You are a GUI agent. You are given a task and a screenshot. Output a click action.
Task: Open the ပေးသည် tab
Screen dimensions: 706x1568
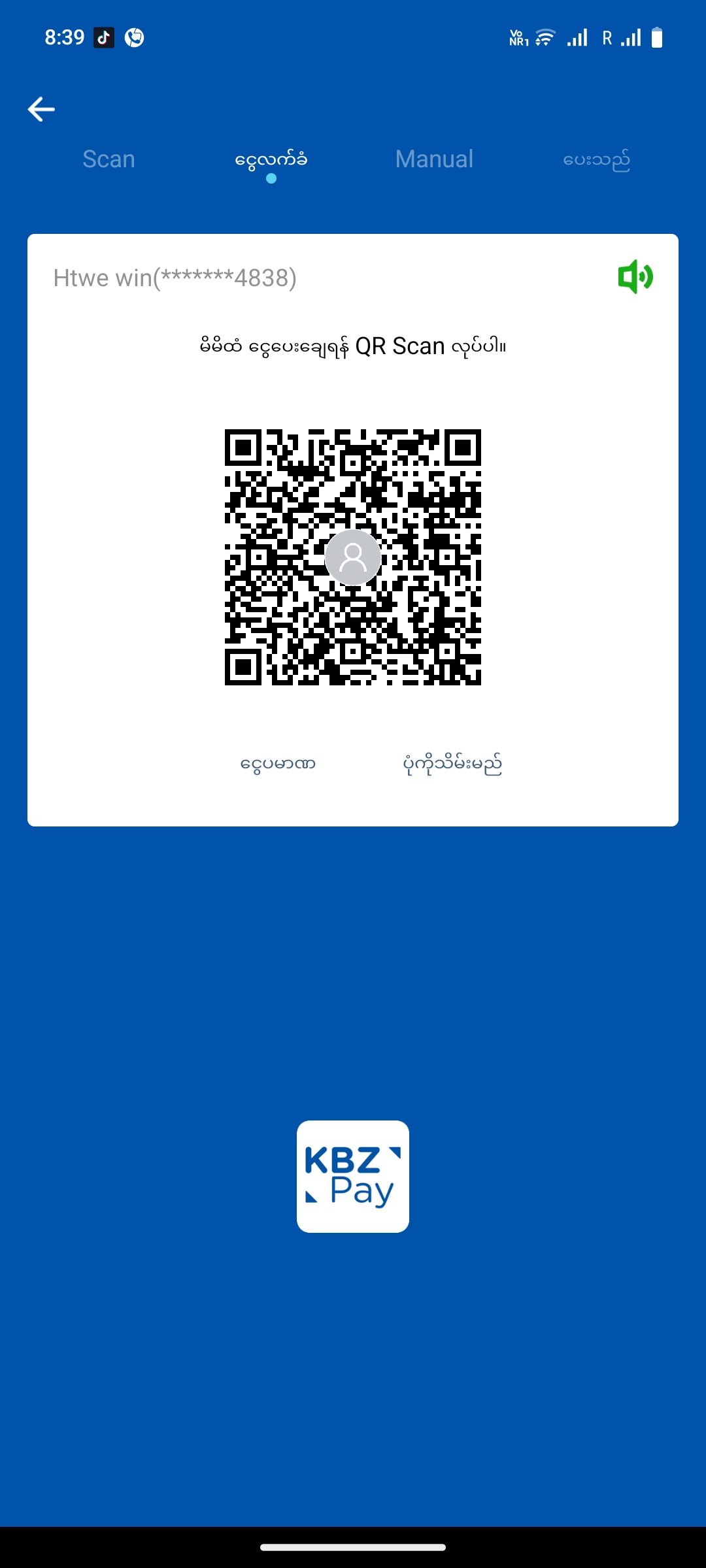(596, 159)
